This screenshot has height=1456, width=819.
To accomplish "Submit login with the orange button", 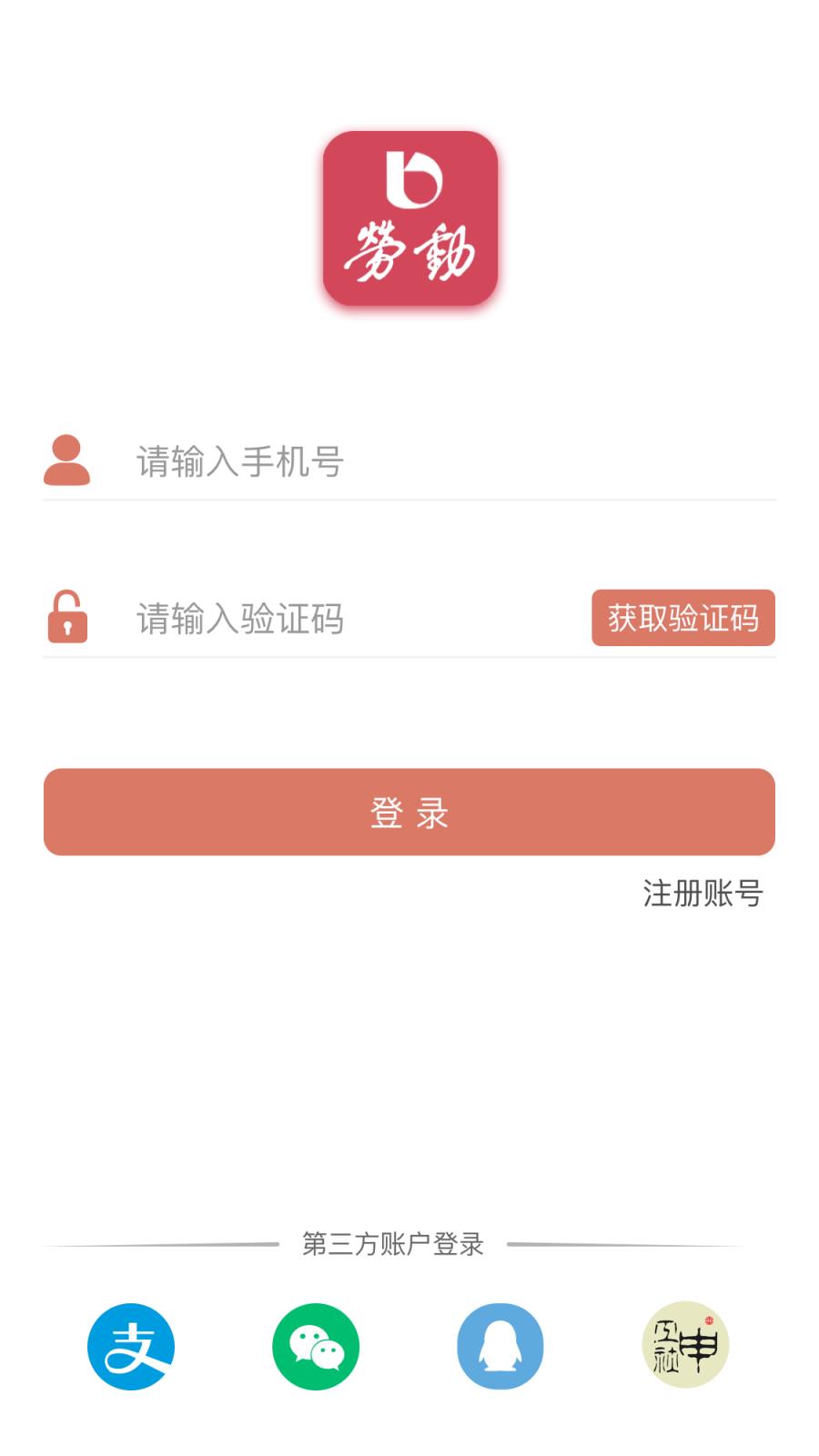I will (x=409, y=812).
